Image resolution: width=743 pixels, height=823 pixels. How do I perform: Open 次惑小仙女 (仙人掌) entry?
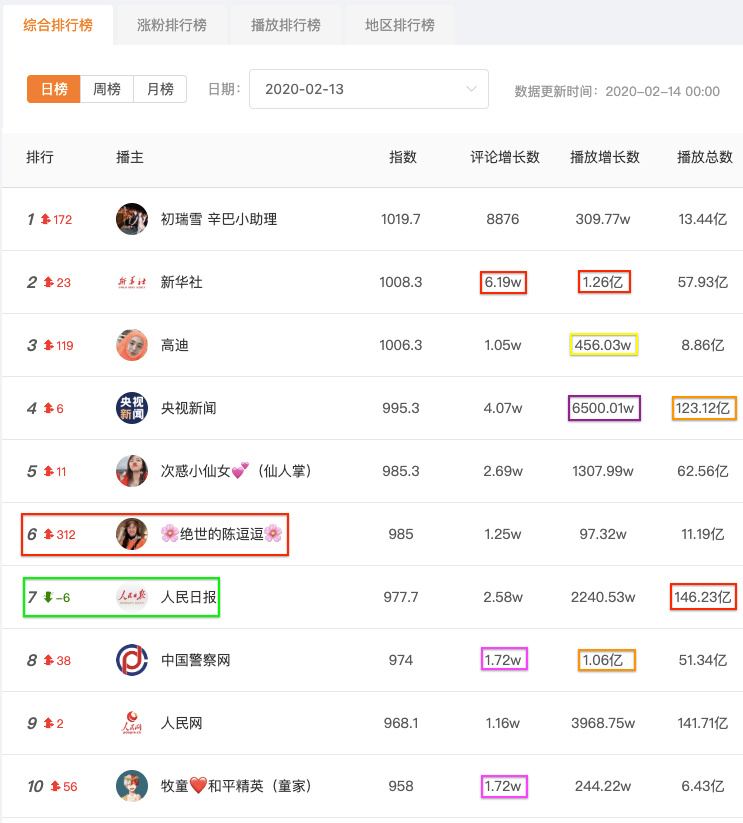point(236,471)
